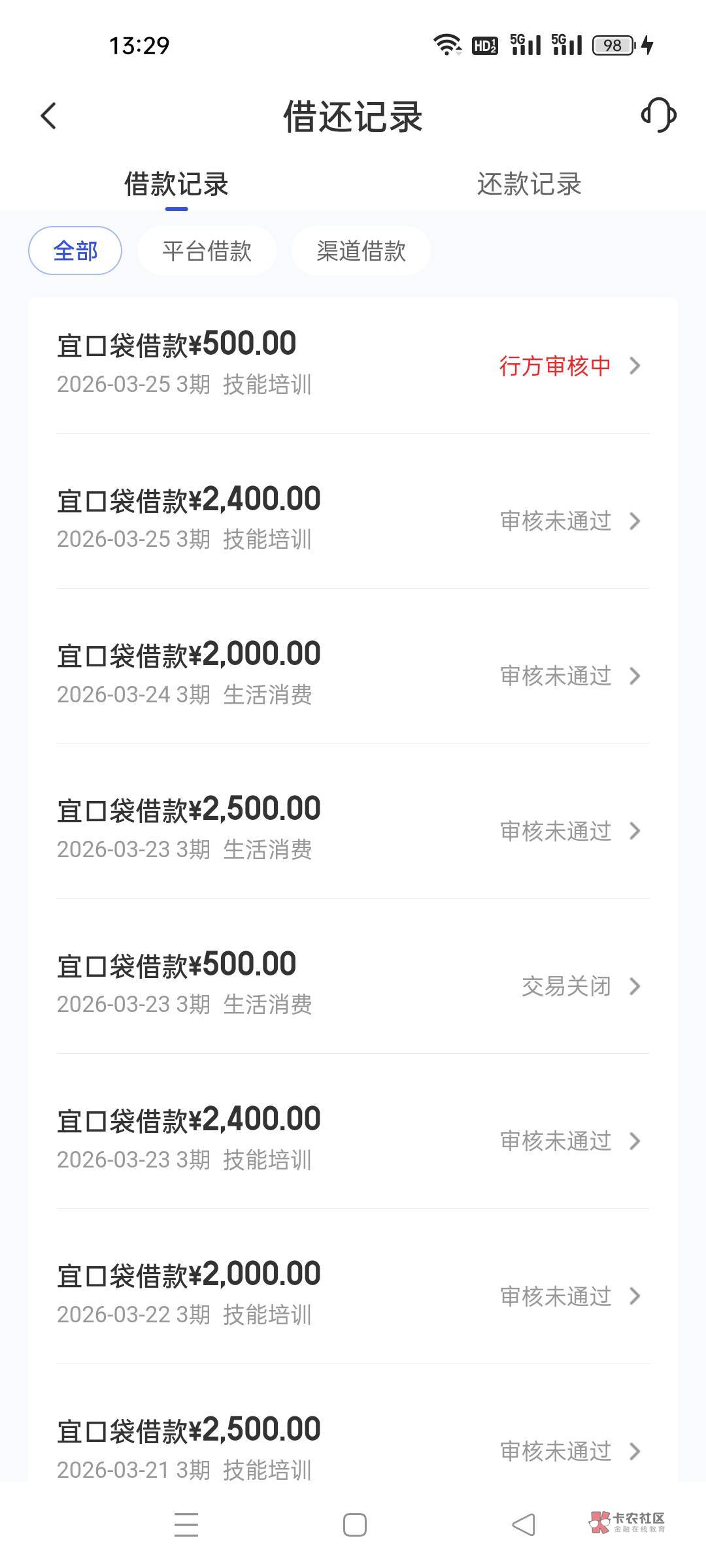Contact customer service via headset icon
706x1568 pixels.
pos(658,116)
